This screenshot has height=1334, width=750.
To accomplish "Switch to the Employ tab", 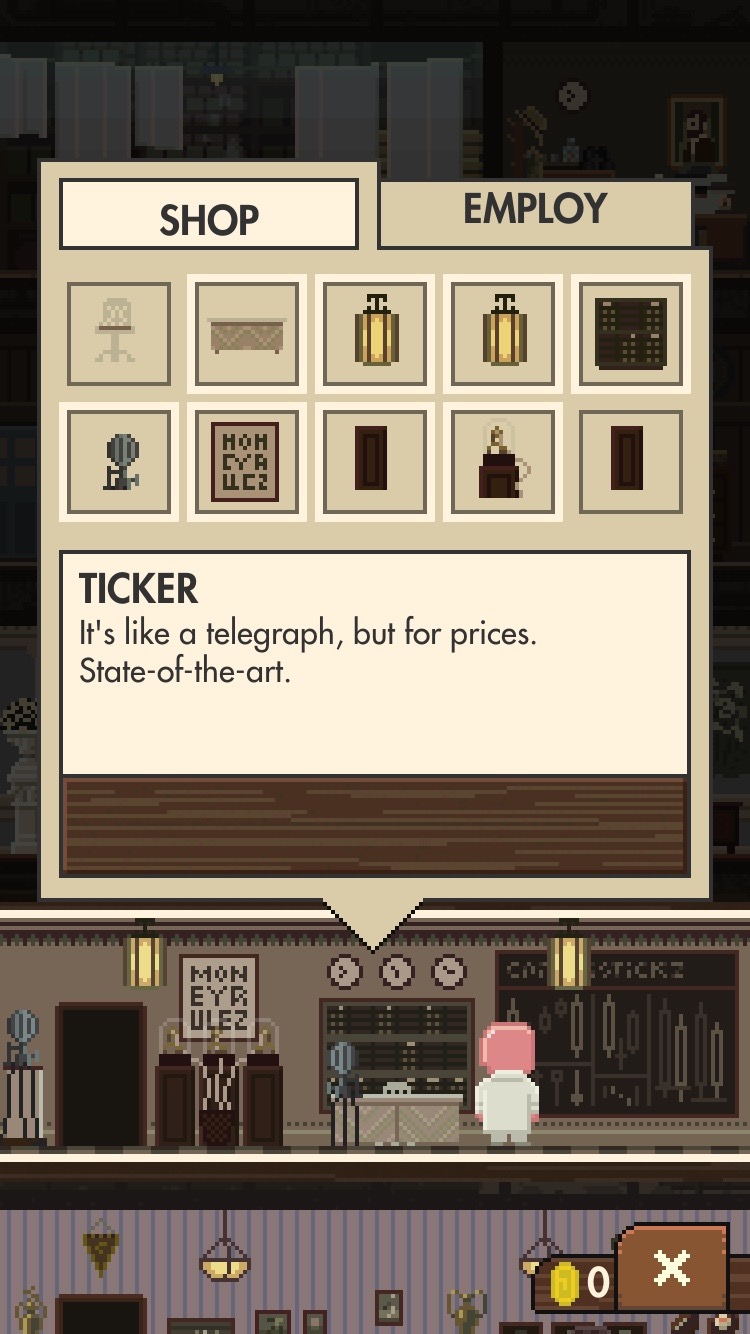I will [535, 211].
